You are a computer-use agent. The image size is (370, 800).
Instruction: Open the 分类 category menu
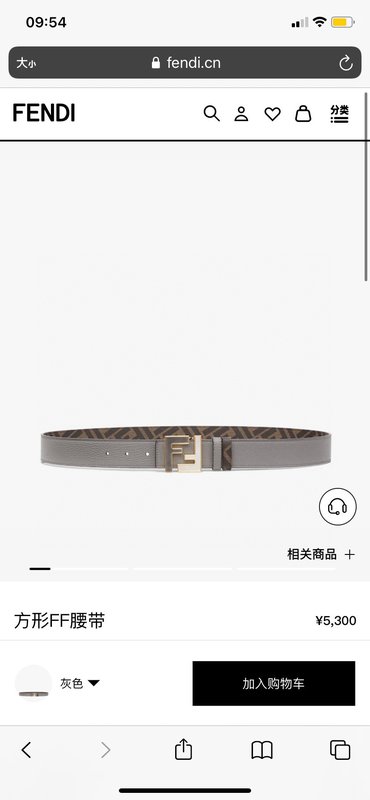point(339,113)
